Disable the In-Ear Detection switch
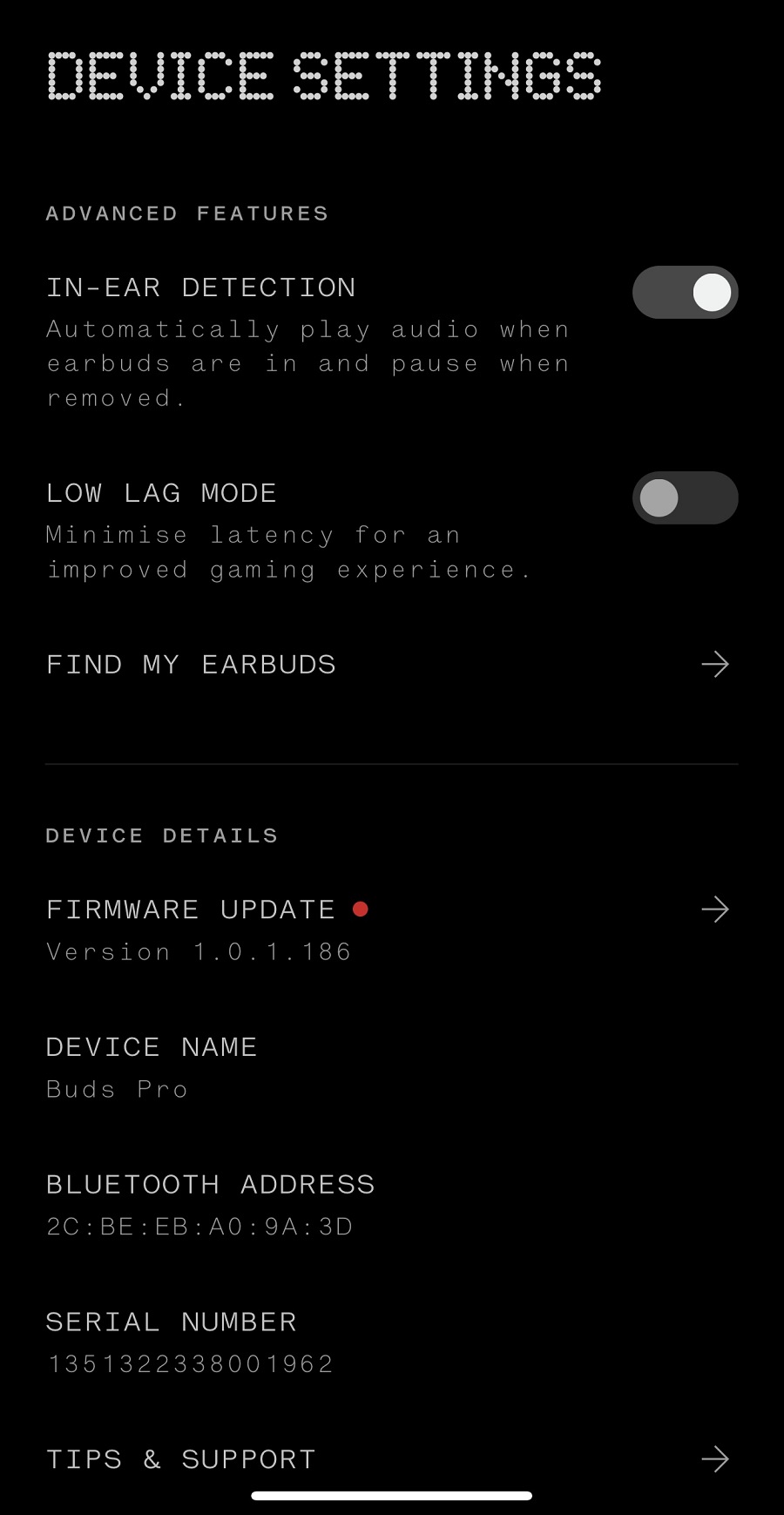The height and width of the screenshot is (1515, 784). click(x=685, y=292)
